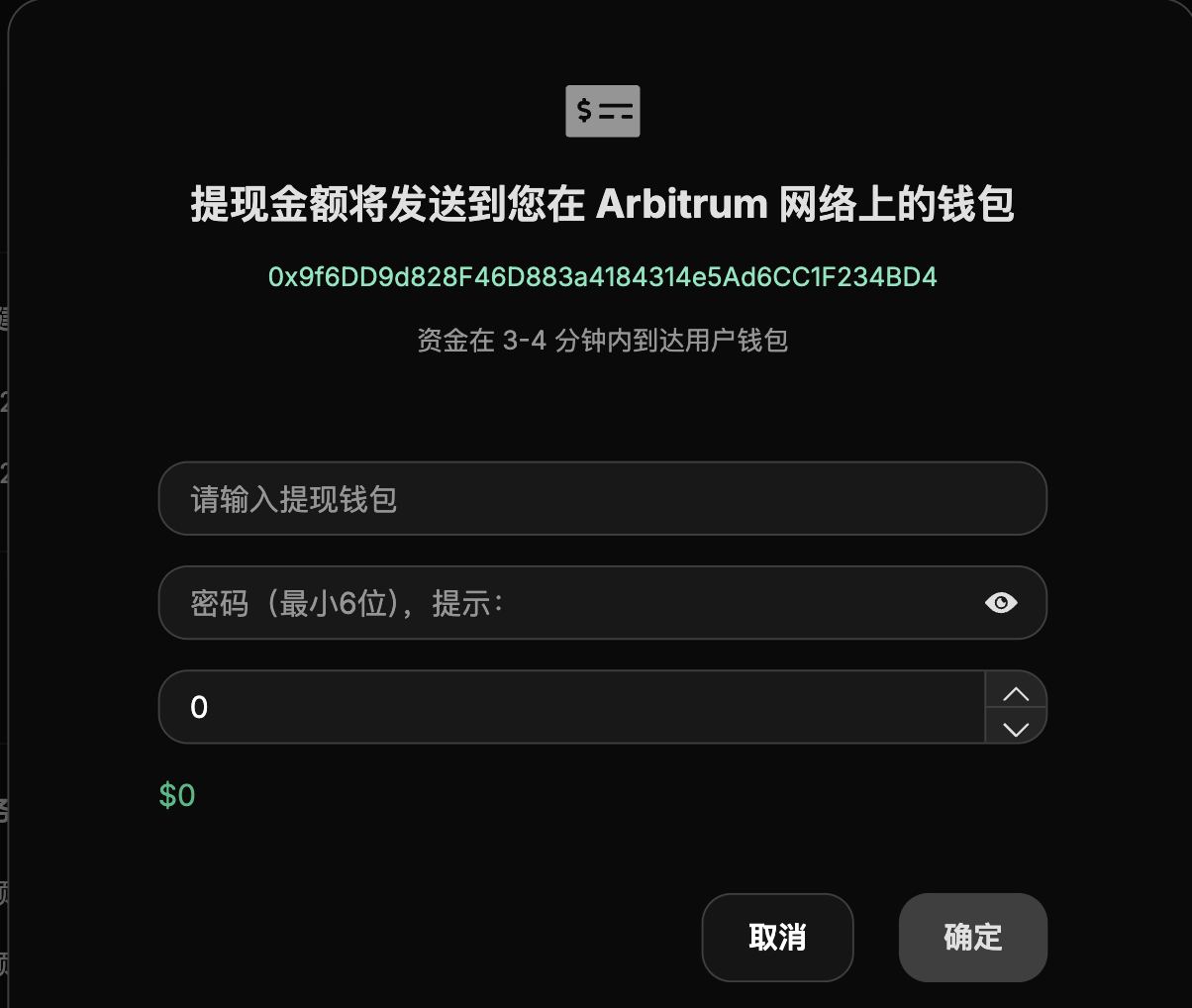Increase the amount with the up arrow

[1016, 692]
